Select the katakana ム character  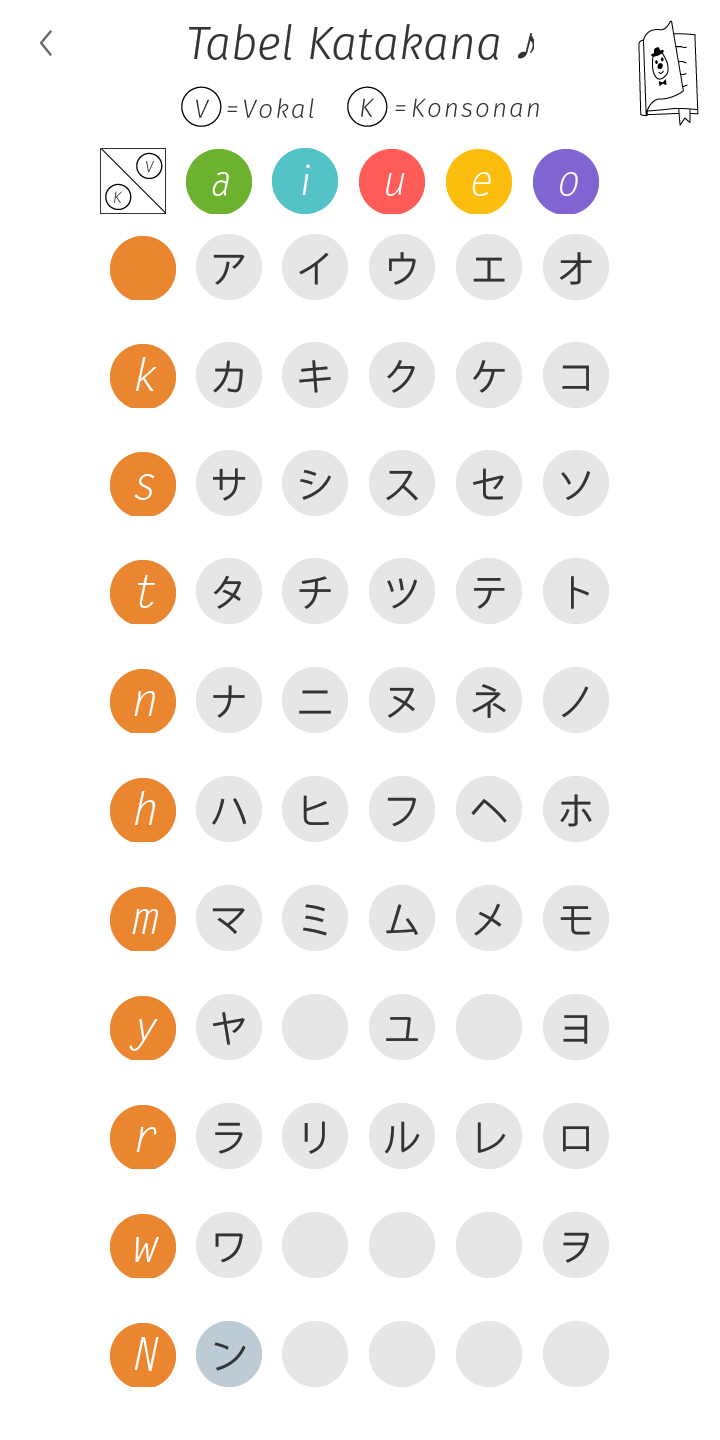pyautogui.click(x=402, y=918)
